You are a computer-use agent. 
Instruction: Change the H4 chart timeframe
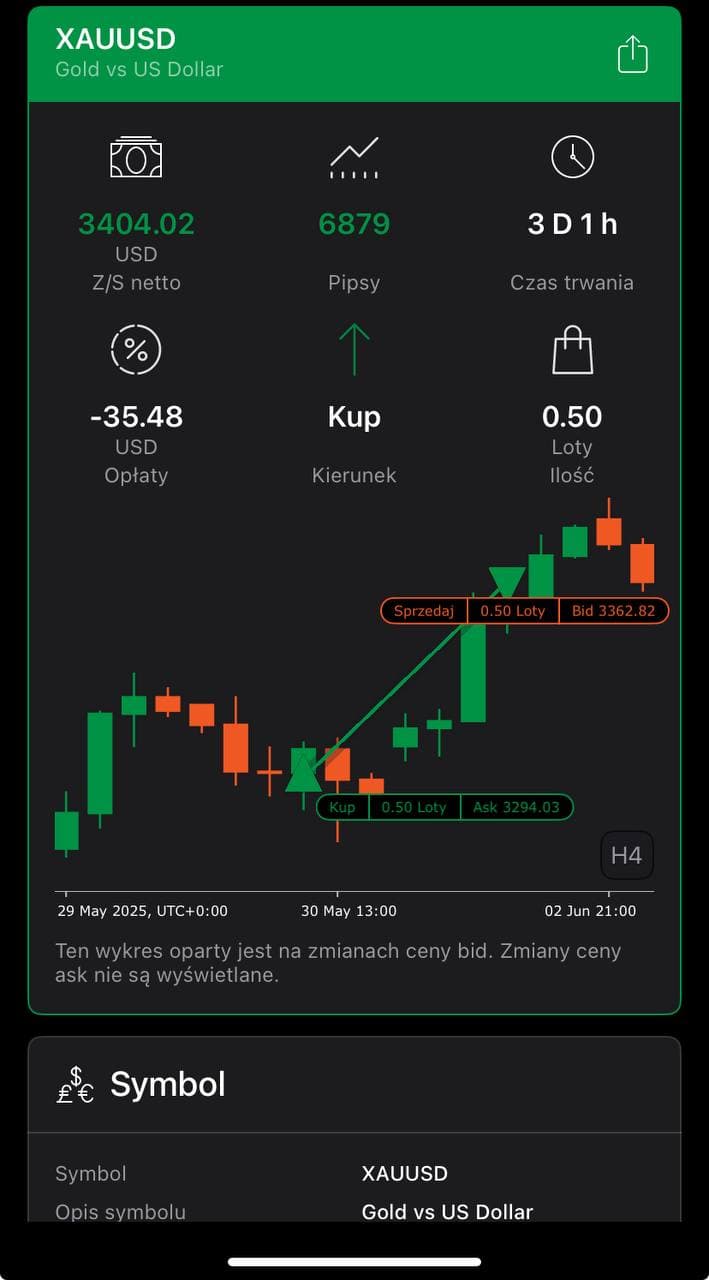(x=626, y=856)
